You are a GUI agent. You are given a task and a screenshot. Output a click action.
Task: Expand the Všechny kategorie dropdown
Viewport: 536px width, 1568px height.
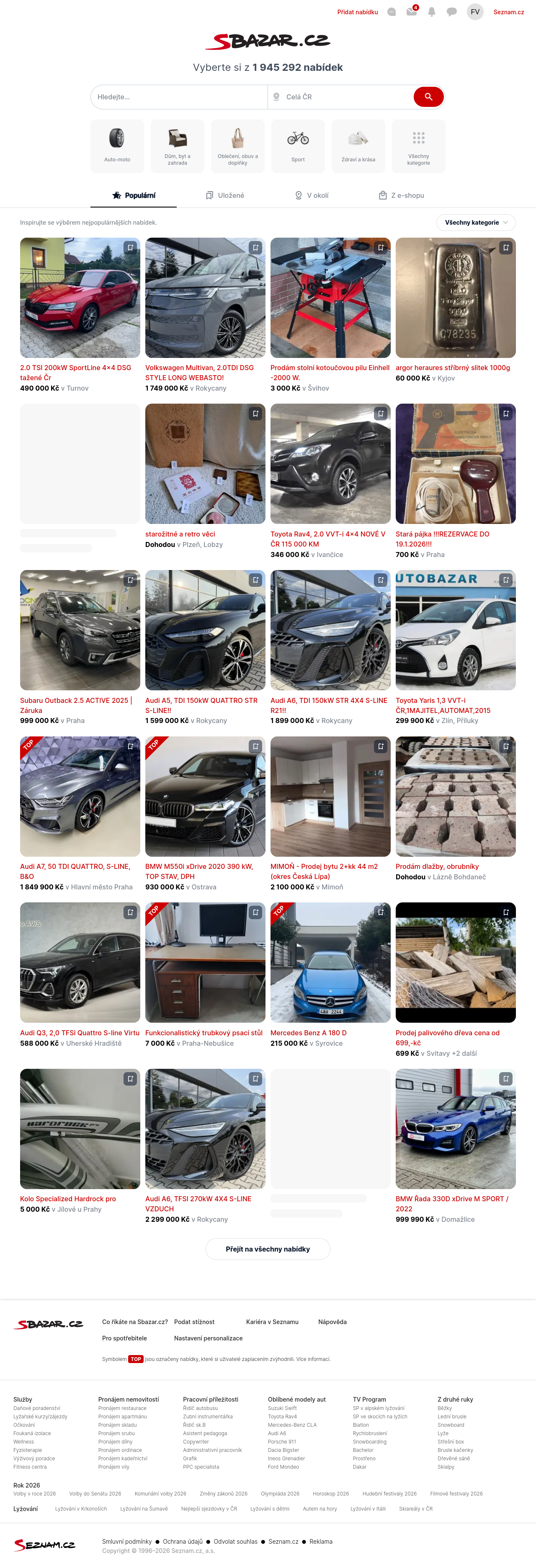[x=475, y=223]
